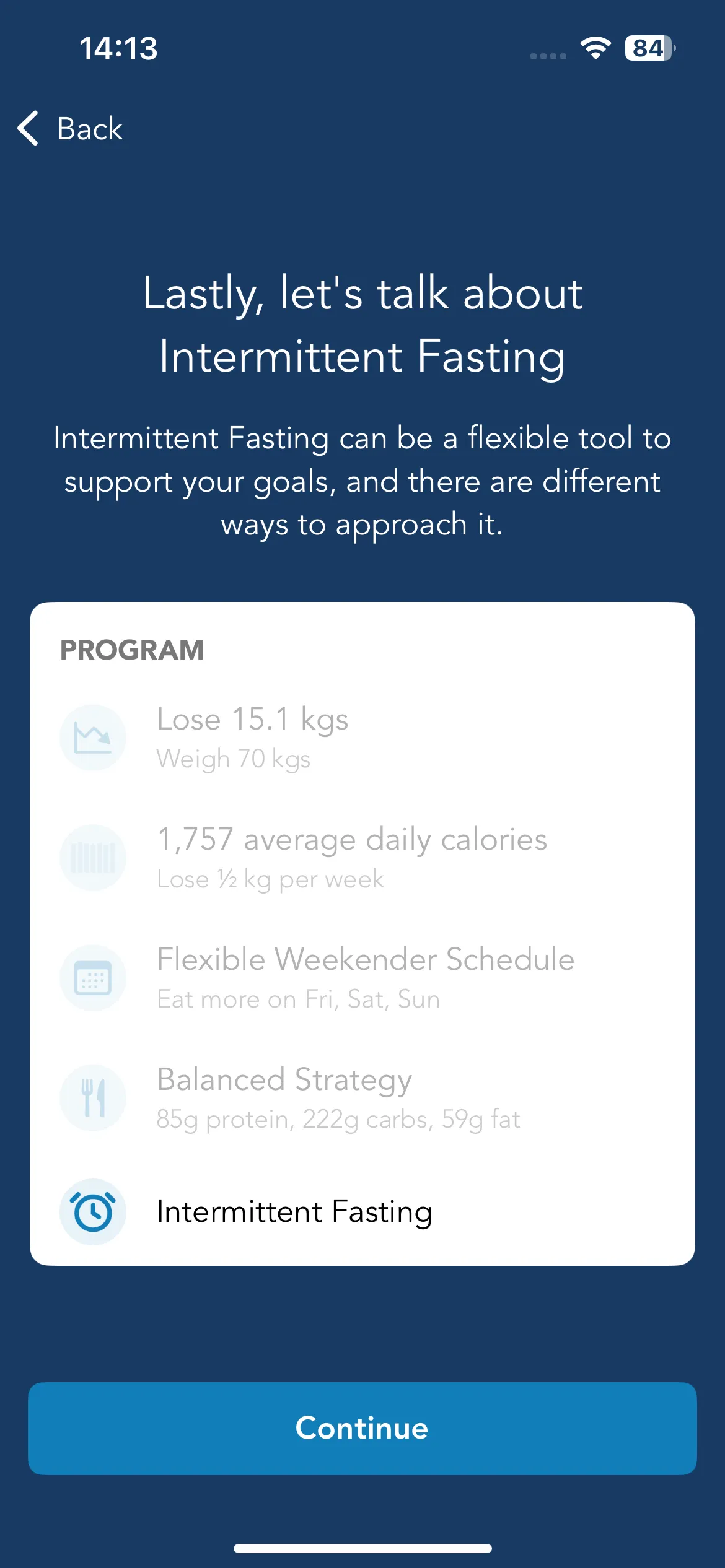Go back to the previous step
Image resolution: width=725 pixels, height=1568 pixels.
(70, 129)
